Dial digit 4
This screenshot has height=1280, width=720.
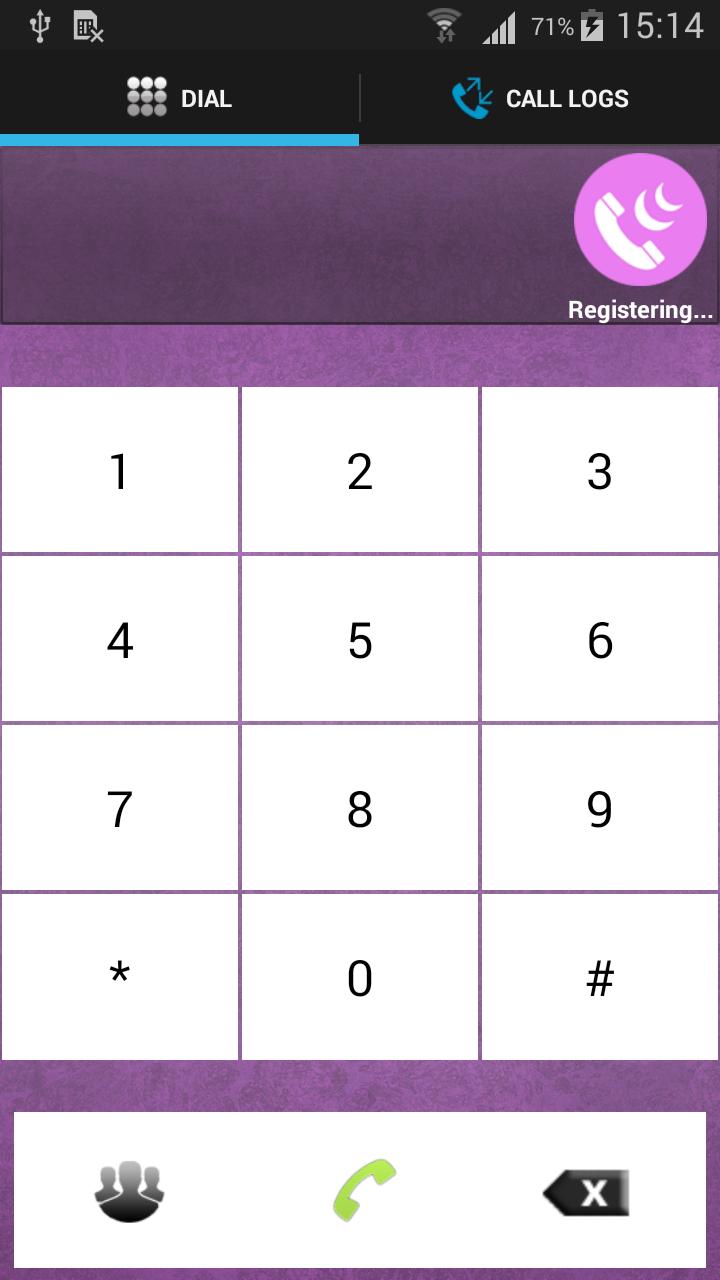[x=120, y=639]
